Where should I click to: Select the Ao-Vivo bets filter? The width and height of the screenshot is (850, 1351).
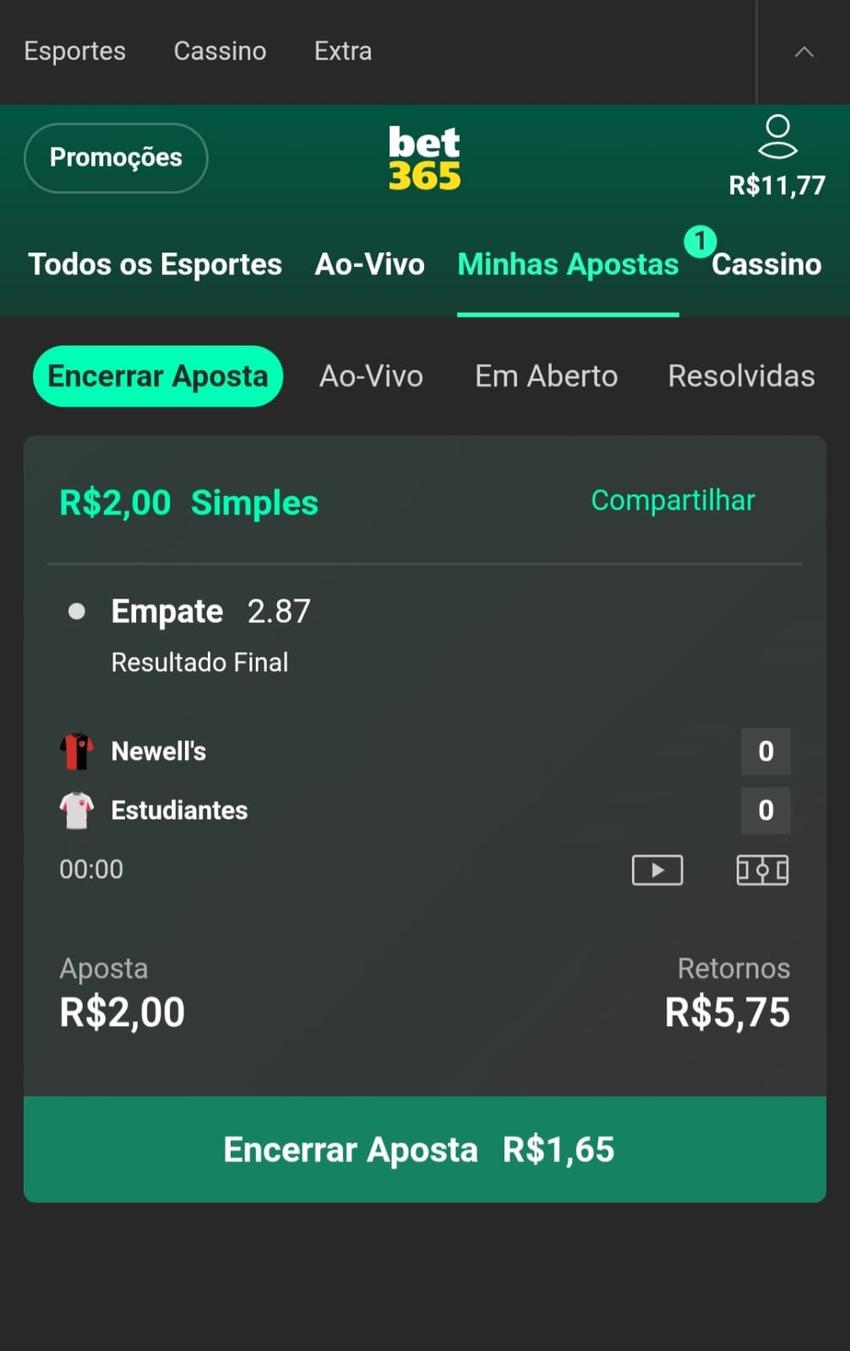tap(370, 375)
